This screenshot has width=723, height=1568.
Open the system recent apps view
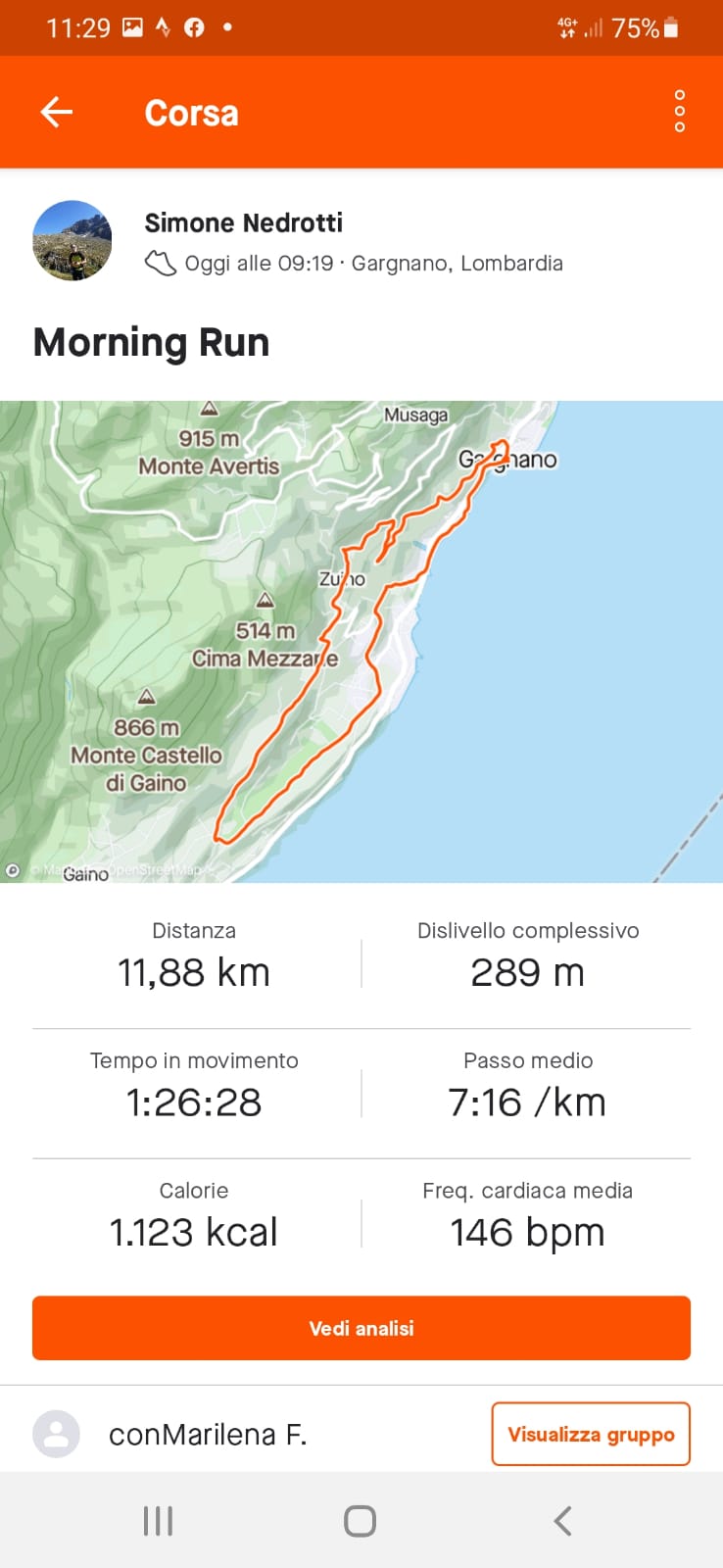[158, 1521]
